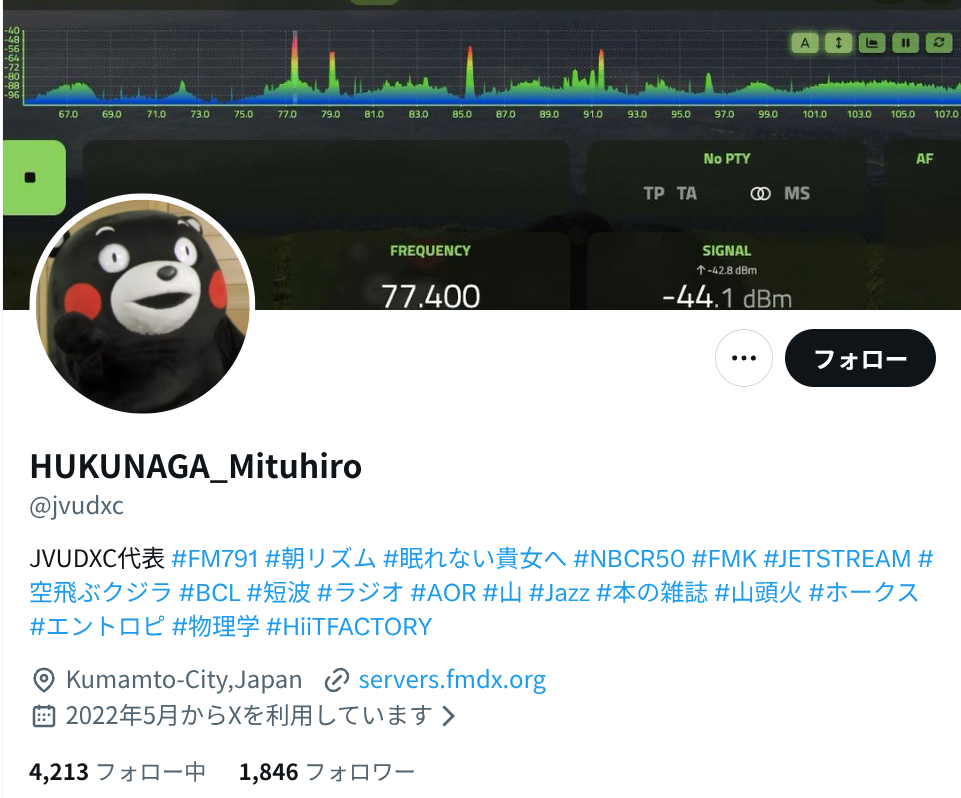Viewport: 961px width, 798px height.
Task: Open the #Jazz hashtag
Action: point(559,593)
